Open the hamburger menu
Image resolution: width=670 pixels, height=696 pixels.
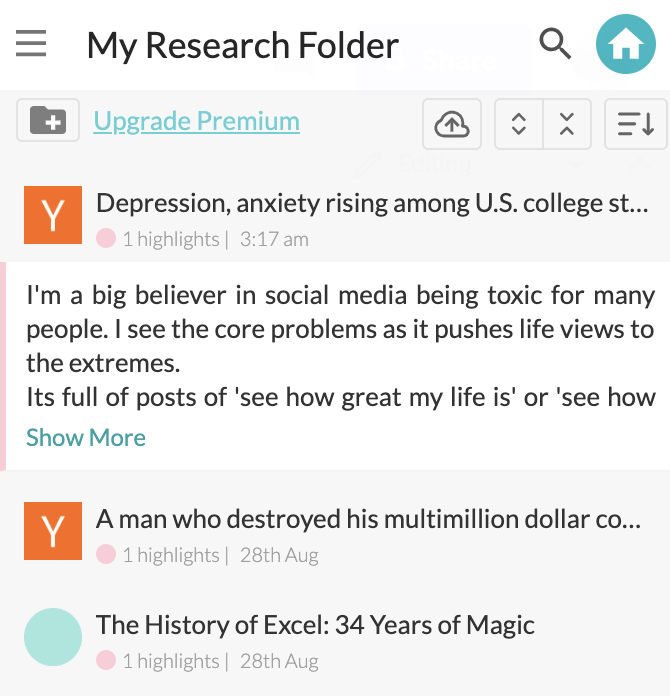click(31, 44)
